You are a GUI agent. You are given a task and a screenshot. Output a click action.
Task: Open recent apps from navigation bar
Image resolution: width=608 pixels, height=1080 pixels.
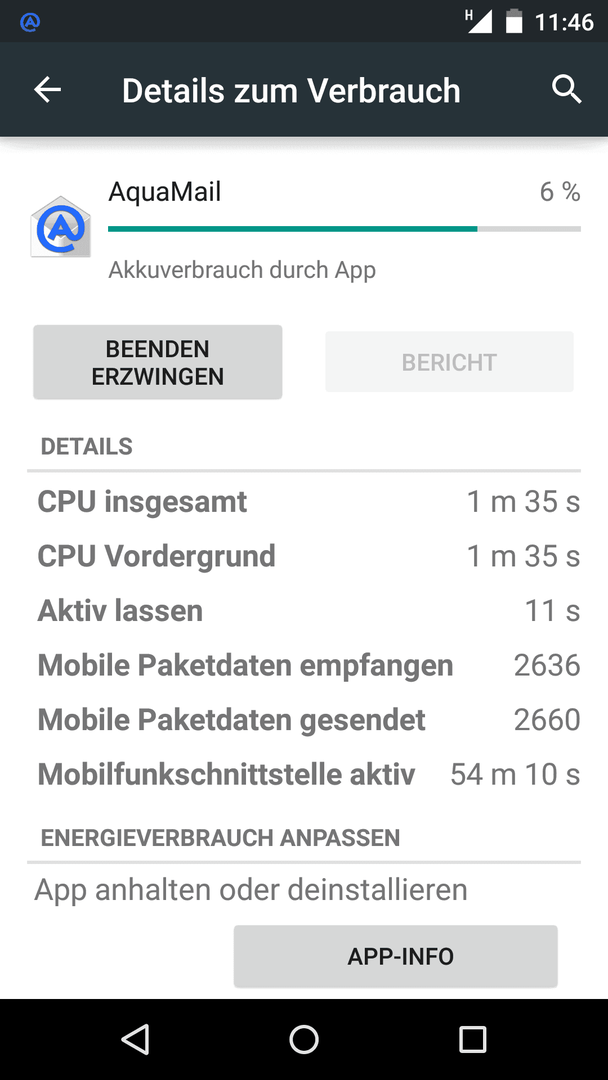[x=472, y=1039]
